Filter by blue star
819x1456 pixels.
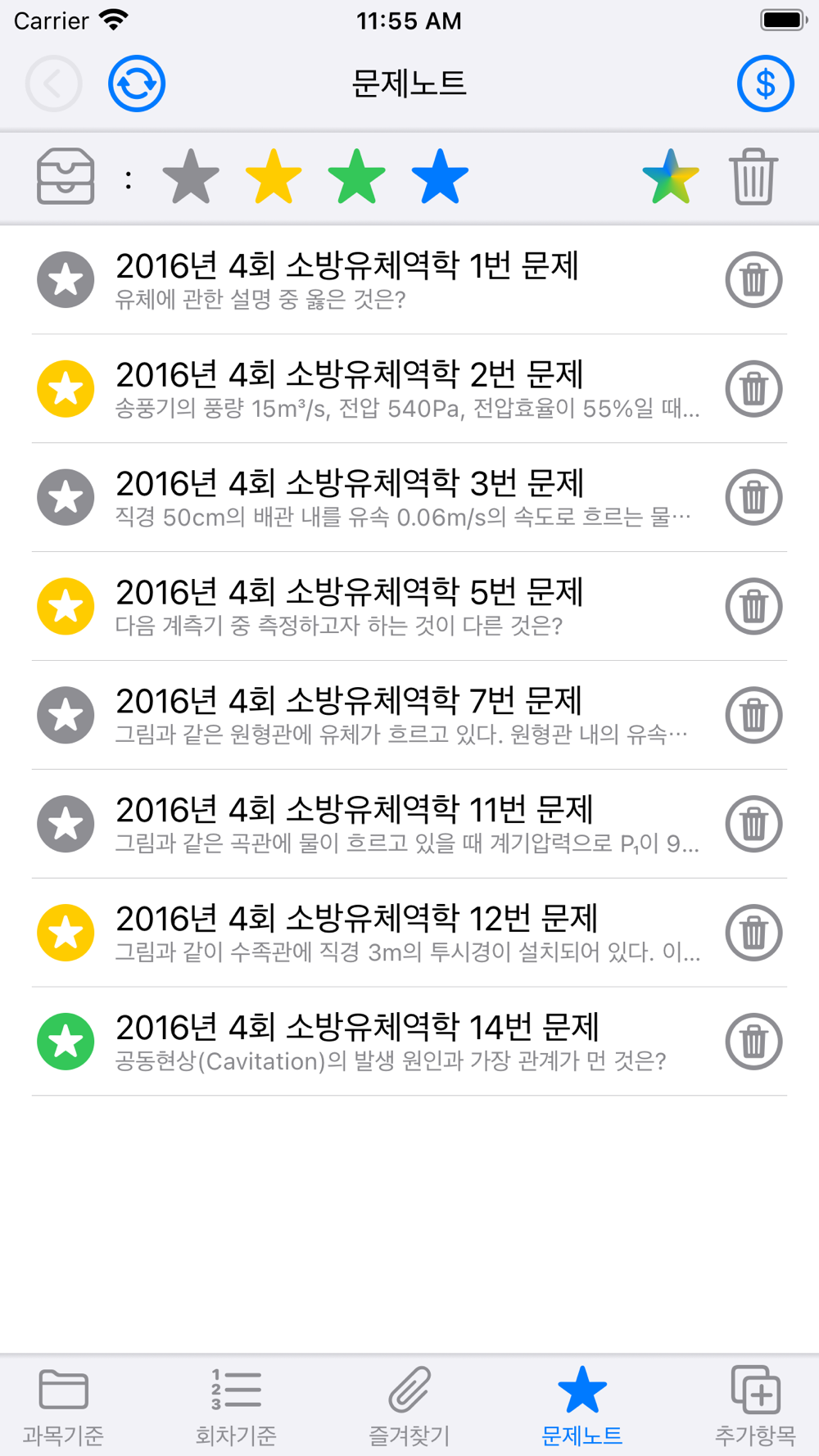pos(440,177)
